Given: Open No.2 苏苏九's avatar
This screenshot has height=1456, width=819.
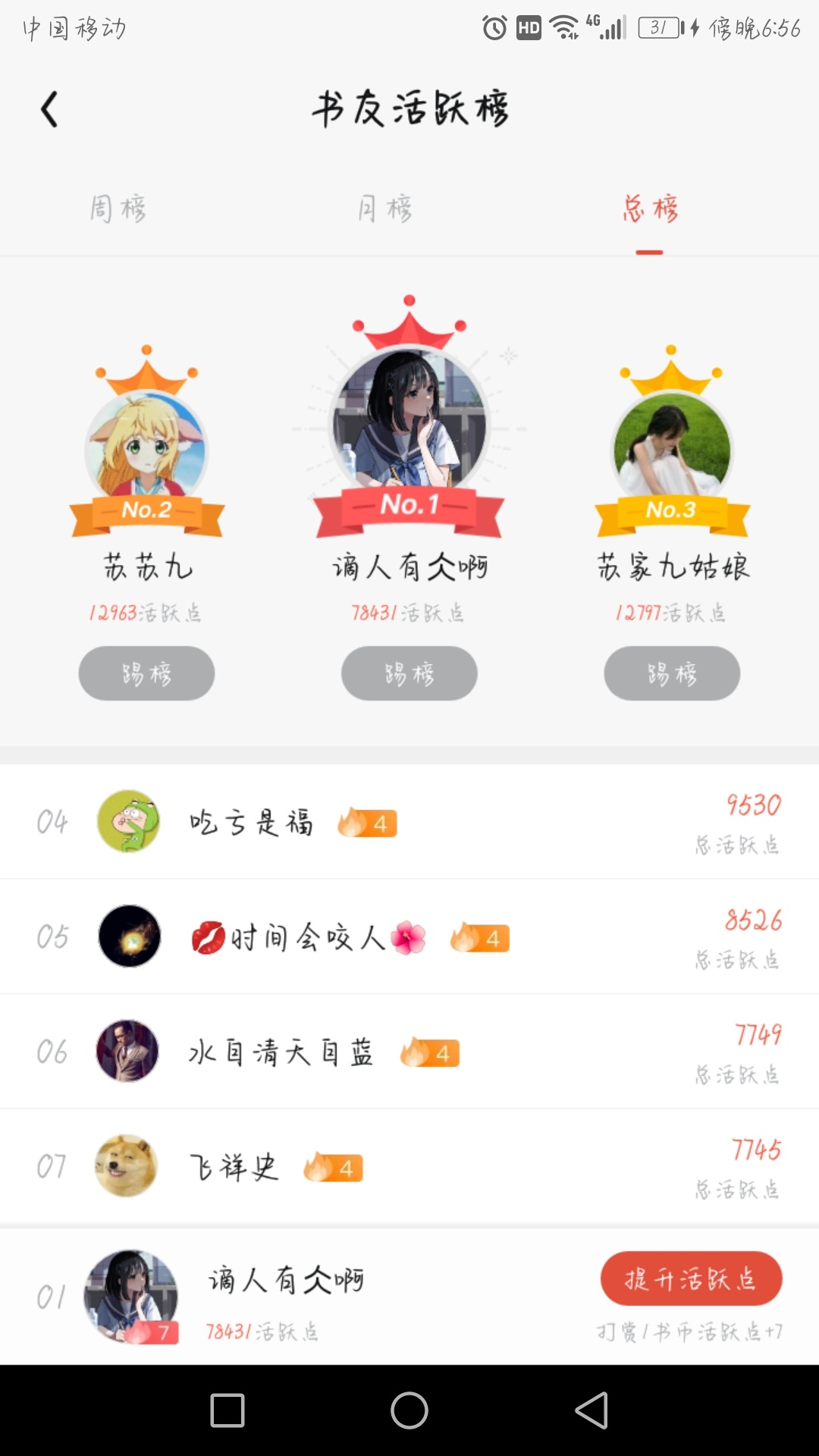Looking at the screenshot, I should (146, 447).
